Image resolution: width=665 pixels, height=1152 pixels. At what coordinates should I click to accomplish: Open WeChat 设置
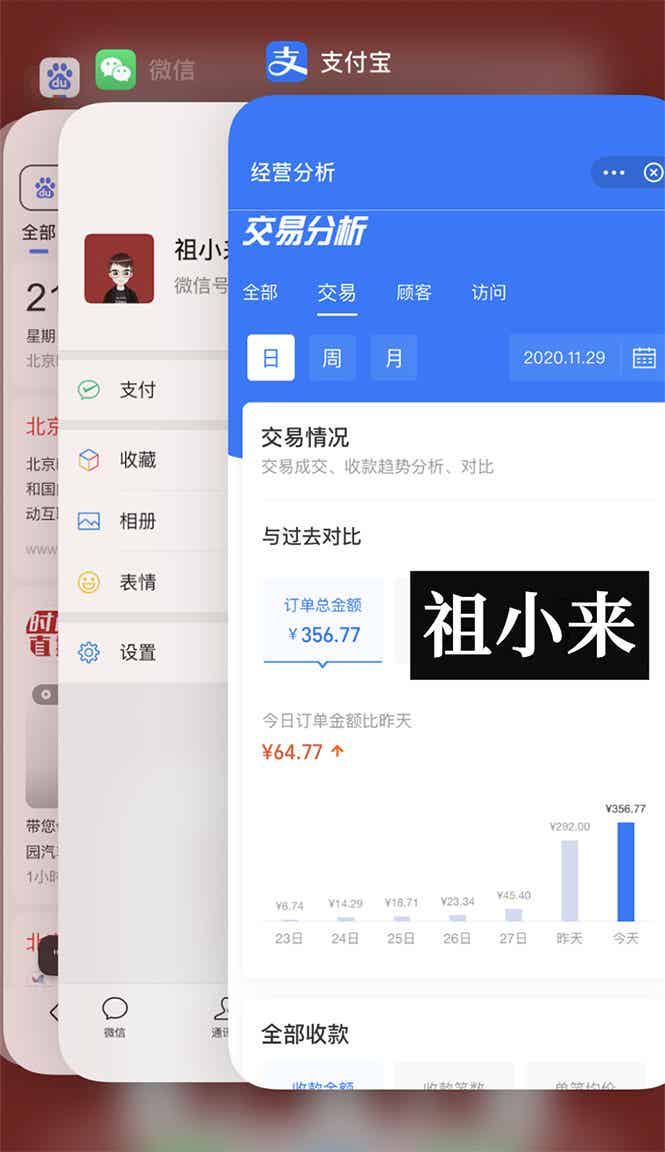click(x=138, y=653)
